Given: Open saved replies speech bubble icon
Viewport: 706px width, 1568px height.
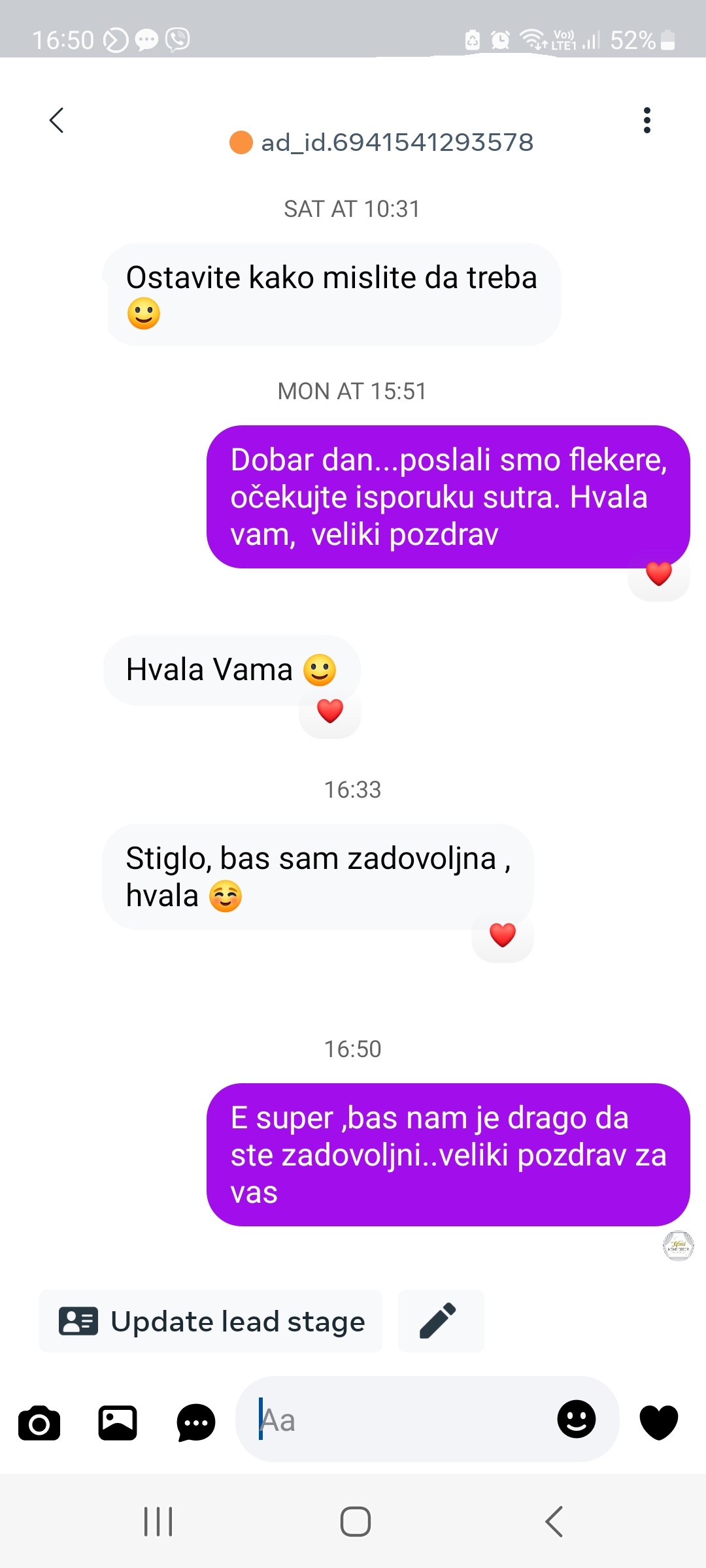Looking at the screenshot, I should click(195, 1422).
